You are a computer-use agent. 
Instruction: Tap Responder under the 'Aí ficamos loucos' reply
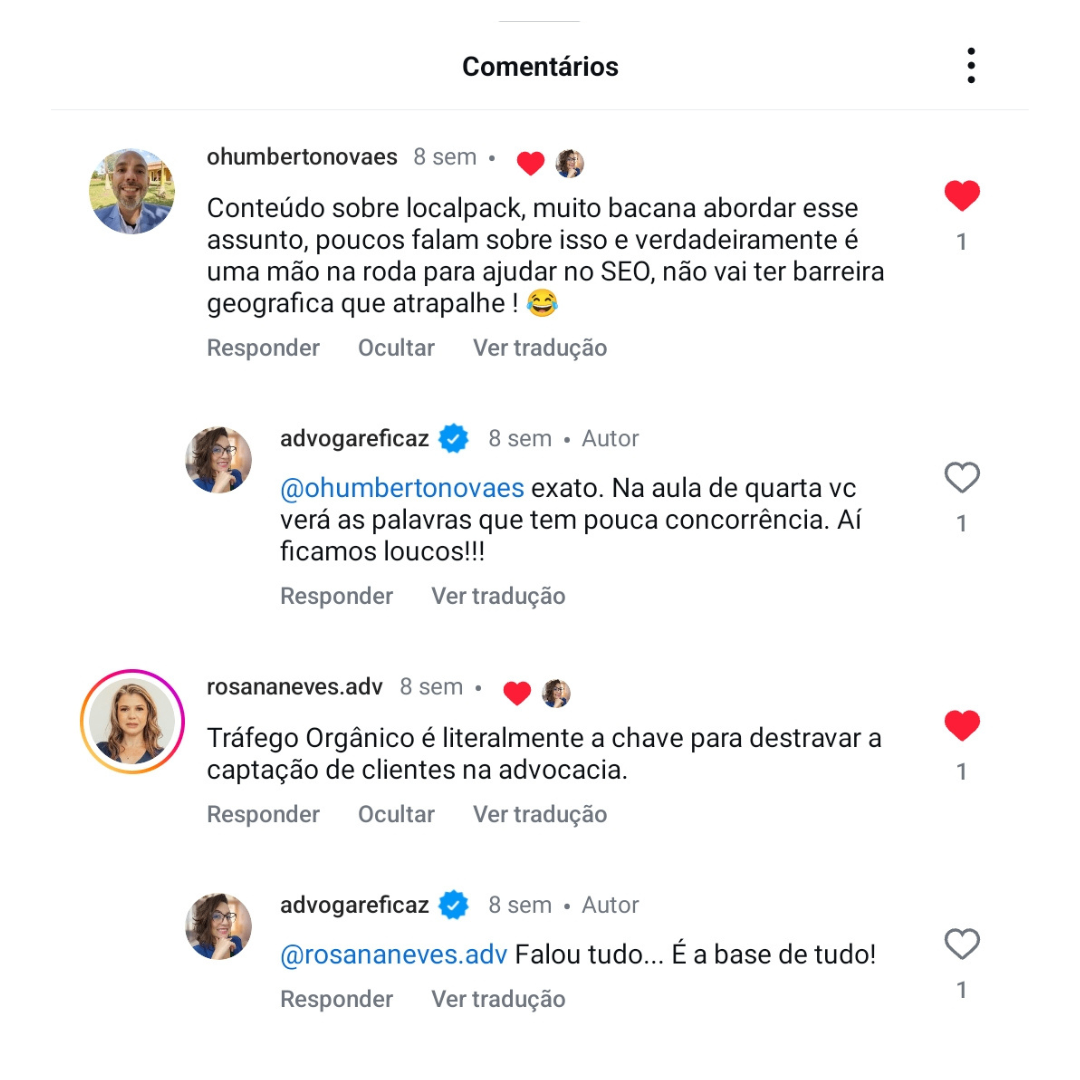[x=336, y=596]
